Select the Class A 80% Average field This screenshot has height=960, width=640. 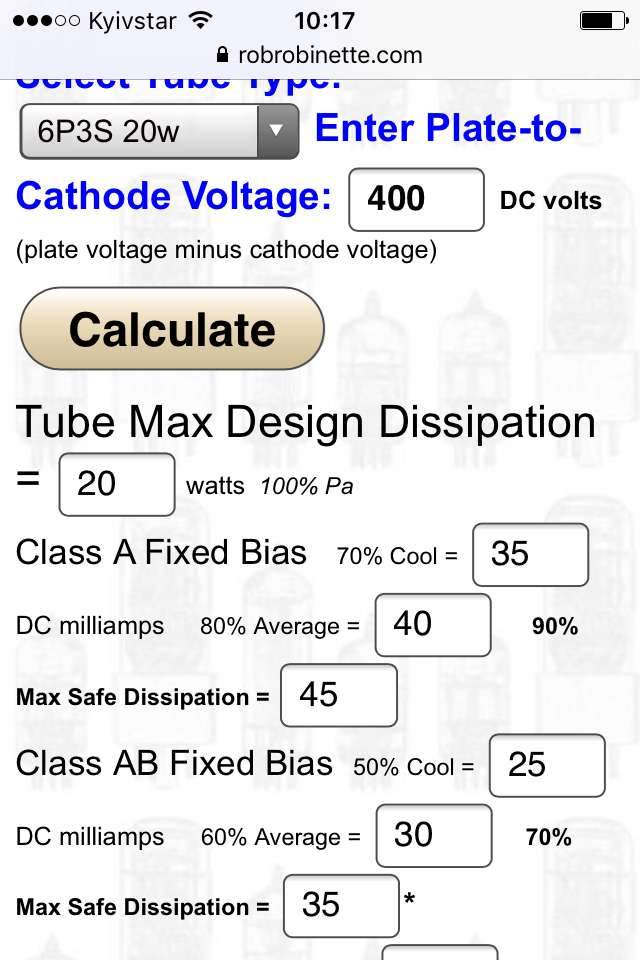tap(433, 625)
